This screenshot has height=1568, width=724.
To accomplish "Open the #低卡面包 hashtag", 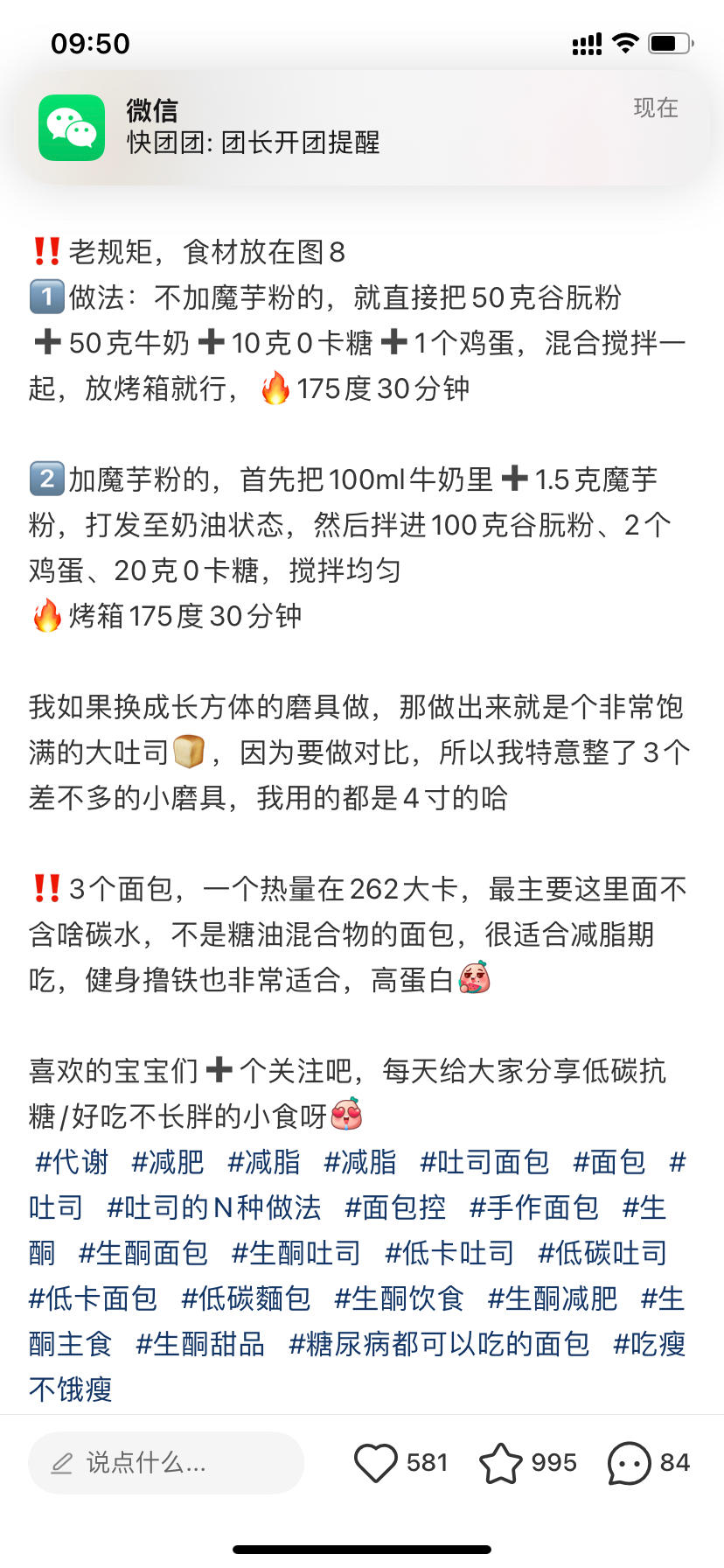I will coord(93,1298).
